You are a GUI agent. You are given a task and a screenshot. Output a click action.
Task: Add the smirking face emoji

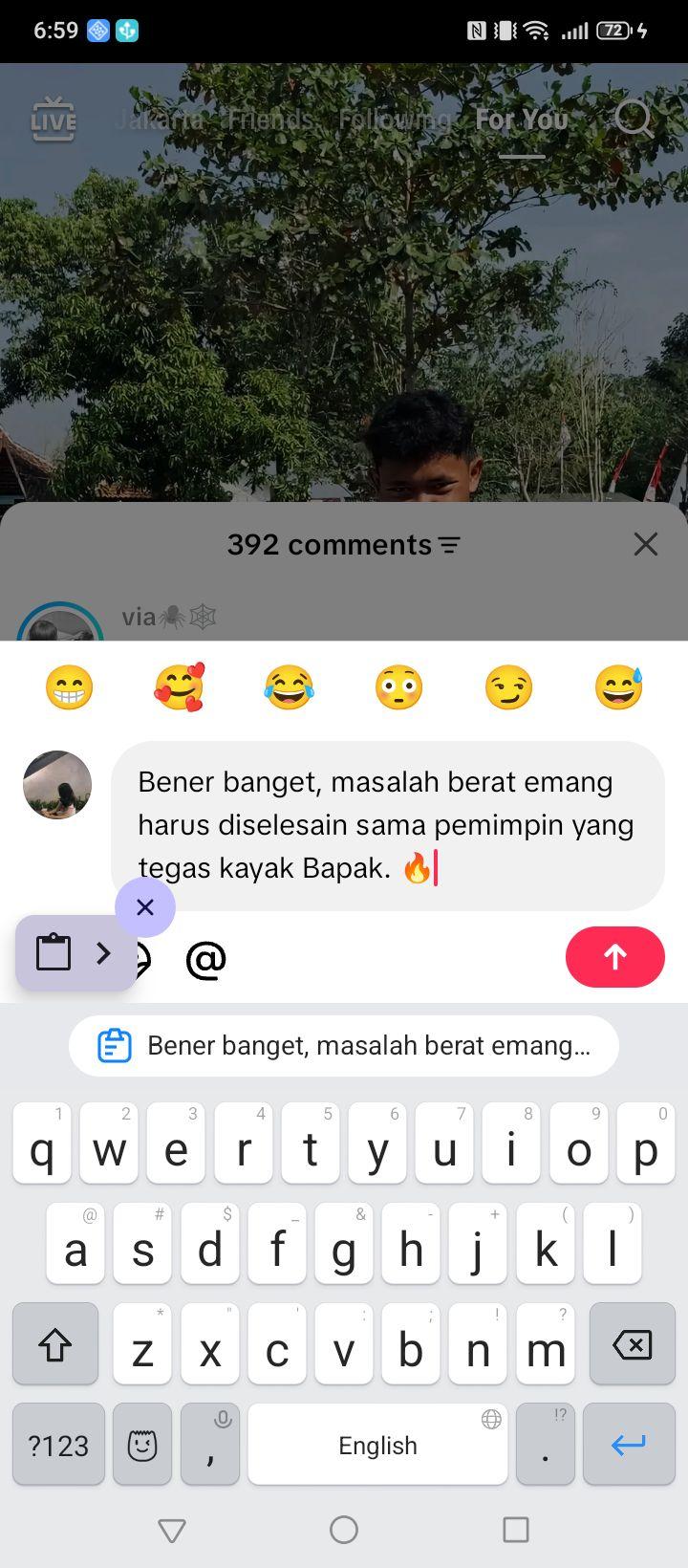[508, 686]
